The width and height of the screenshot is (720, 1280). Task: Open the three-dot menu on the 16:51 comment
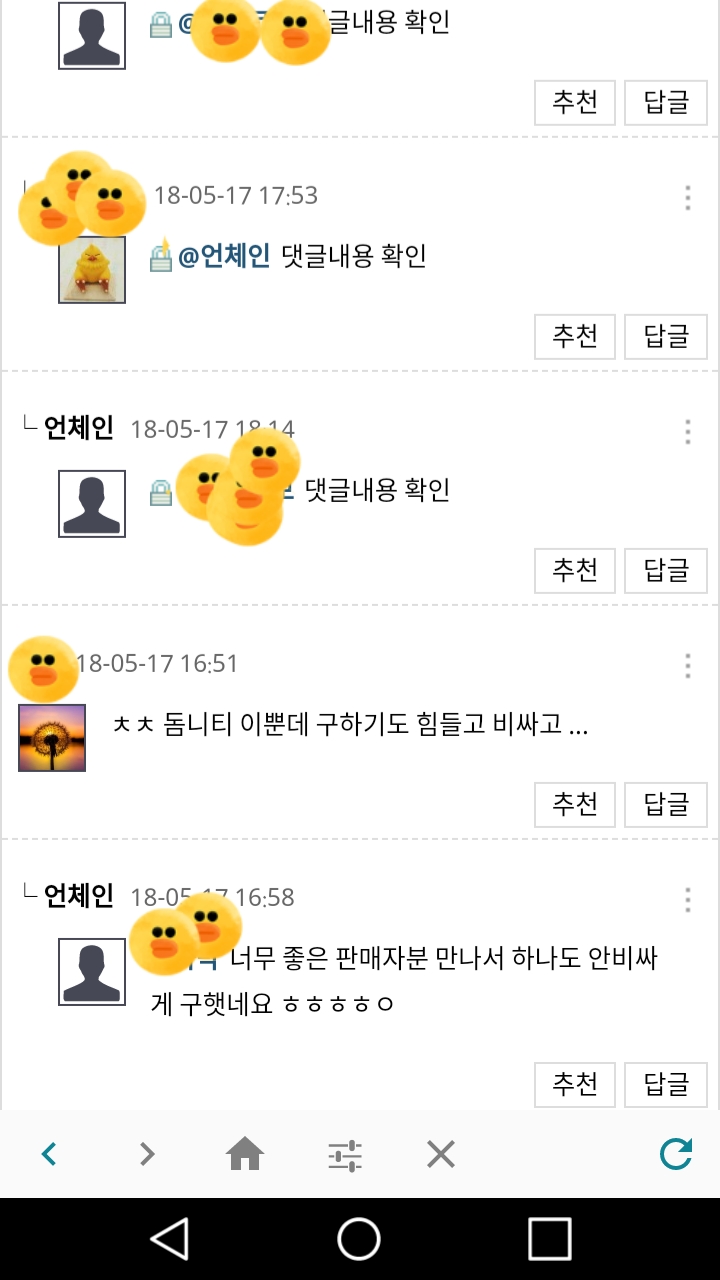point(688,665)
